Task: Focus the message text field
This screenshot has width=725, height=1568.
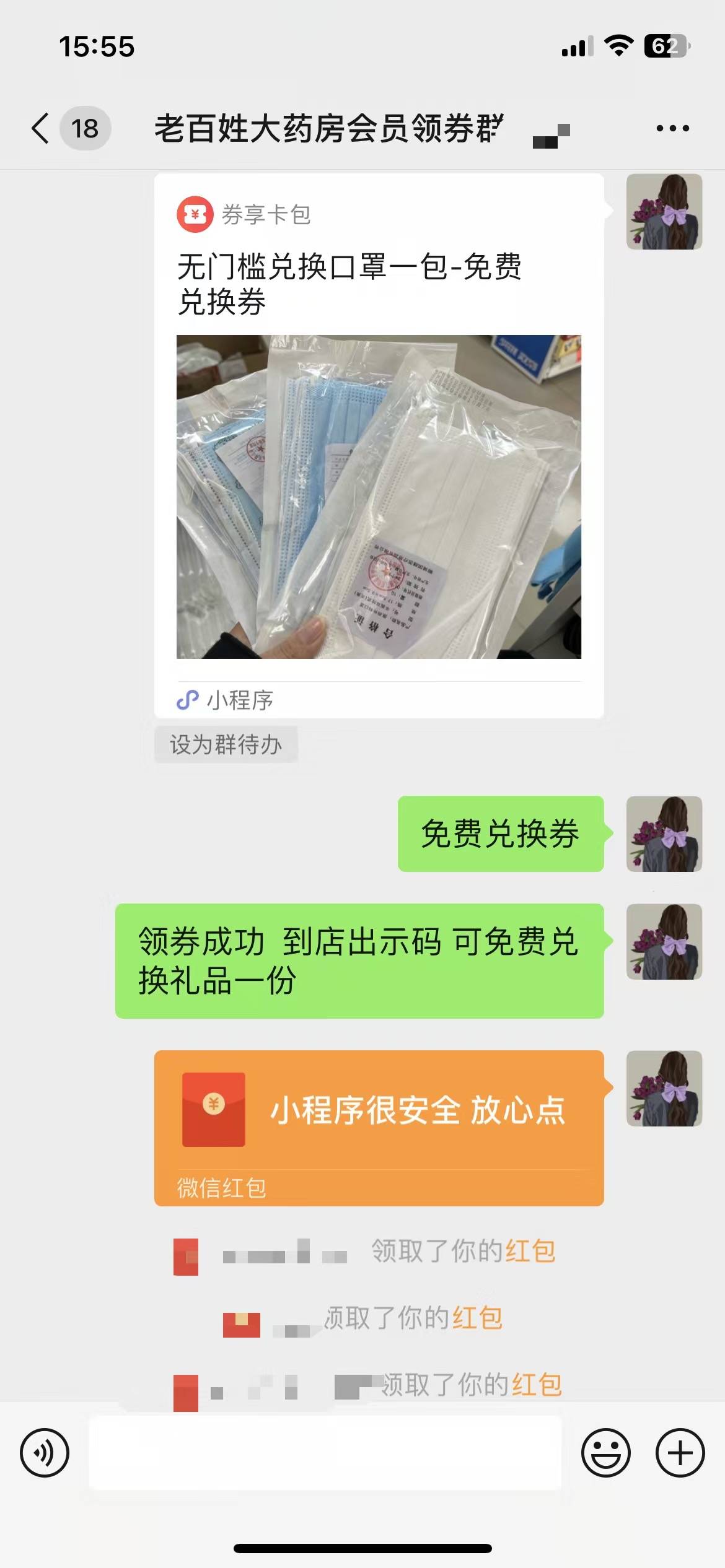Action: point(325,1453)
